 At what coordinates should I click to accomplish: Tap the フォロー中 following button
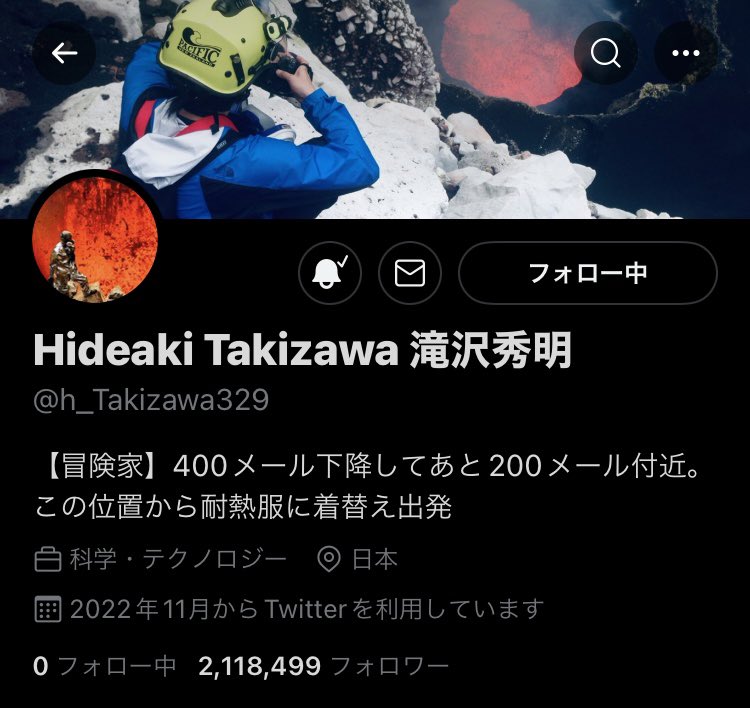point(587,273)
